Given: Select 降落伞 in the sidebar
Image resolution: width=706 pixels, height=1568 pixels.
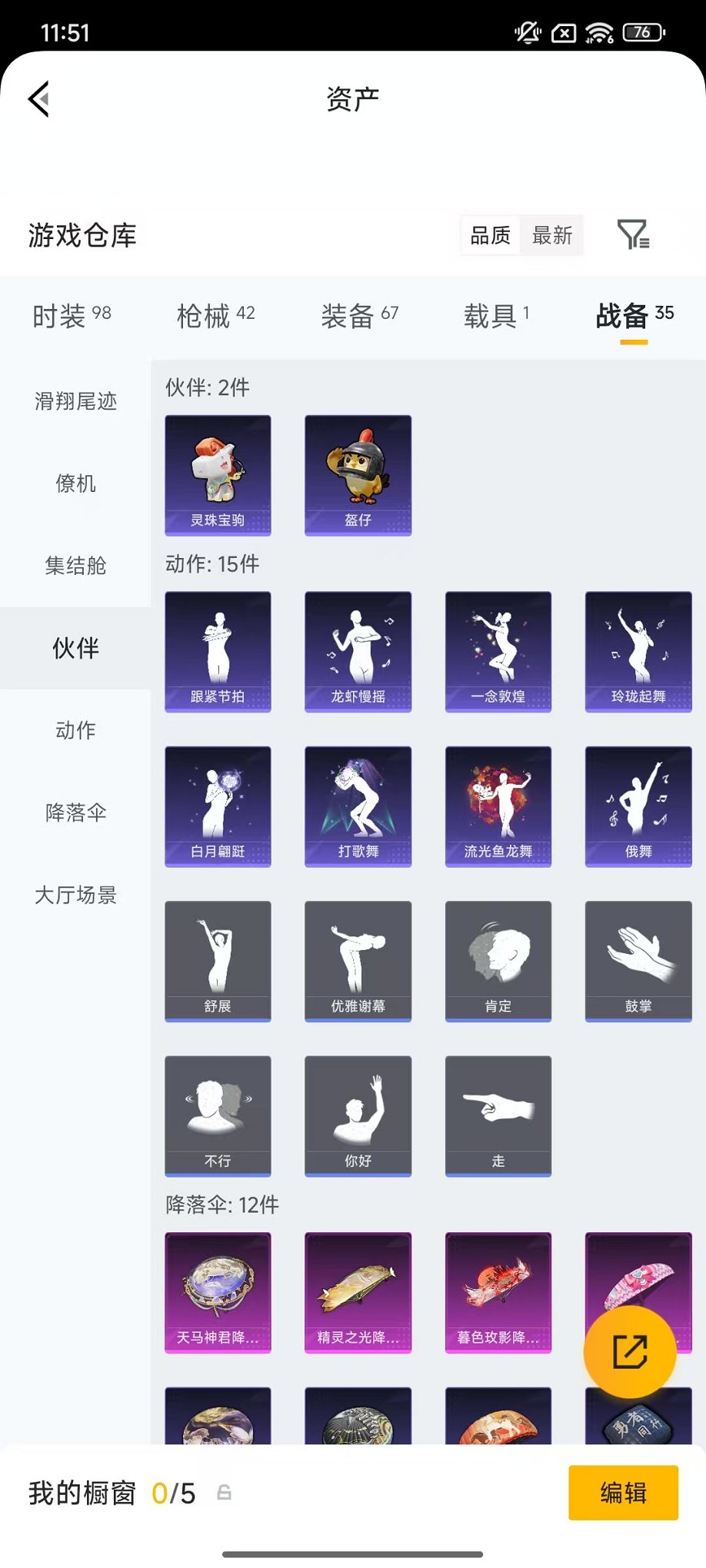Looking at the screenshot, I should [x=75, y=812].
